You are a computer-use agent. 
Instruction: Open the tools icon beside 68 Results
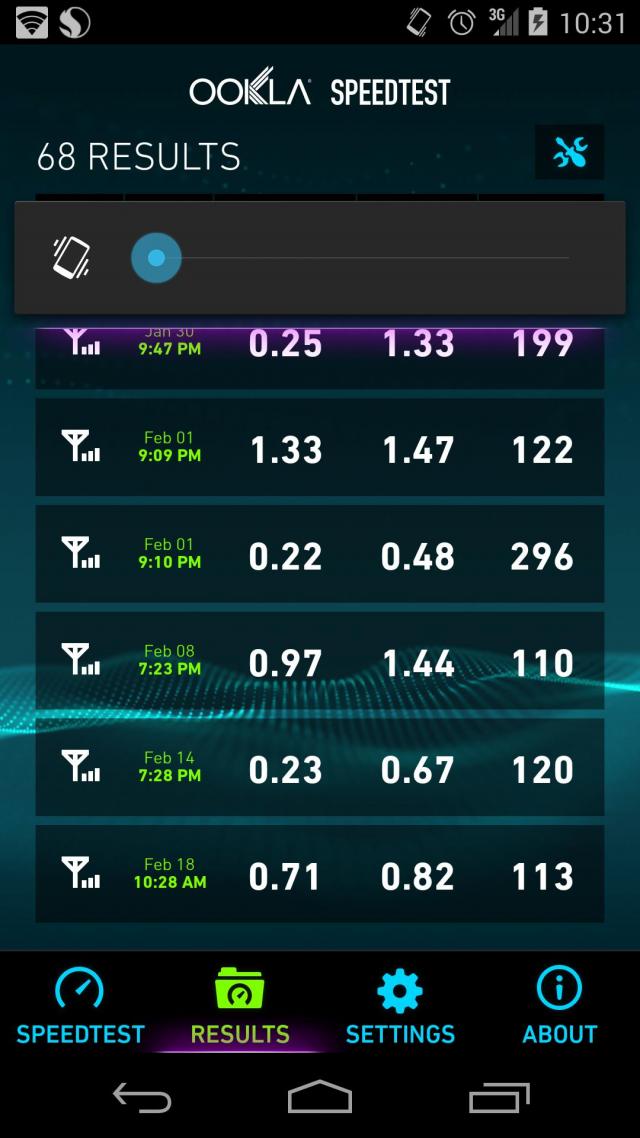(570, 152)
